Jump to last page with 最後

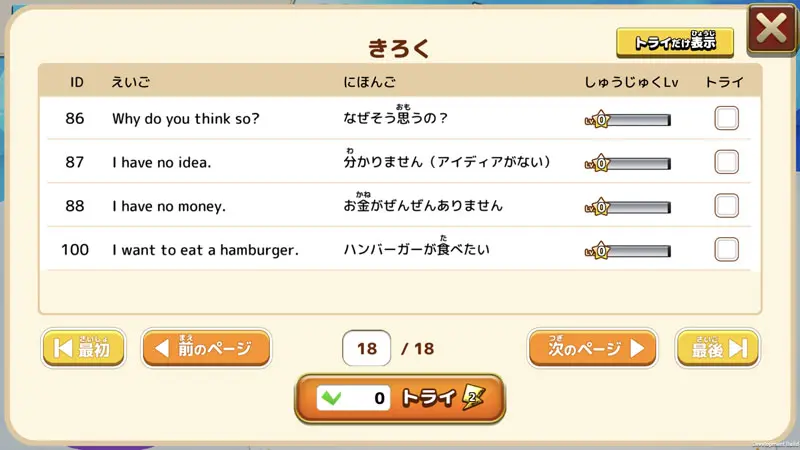[717, 348]
